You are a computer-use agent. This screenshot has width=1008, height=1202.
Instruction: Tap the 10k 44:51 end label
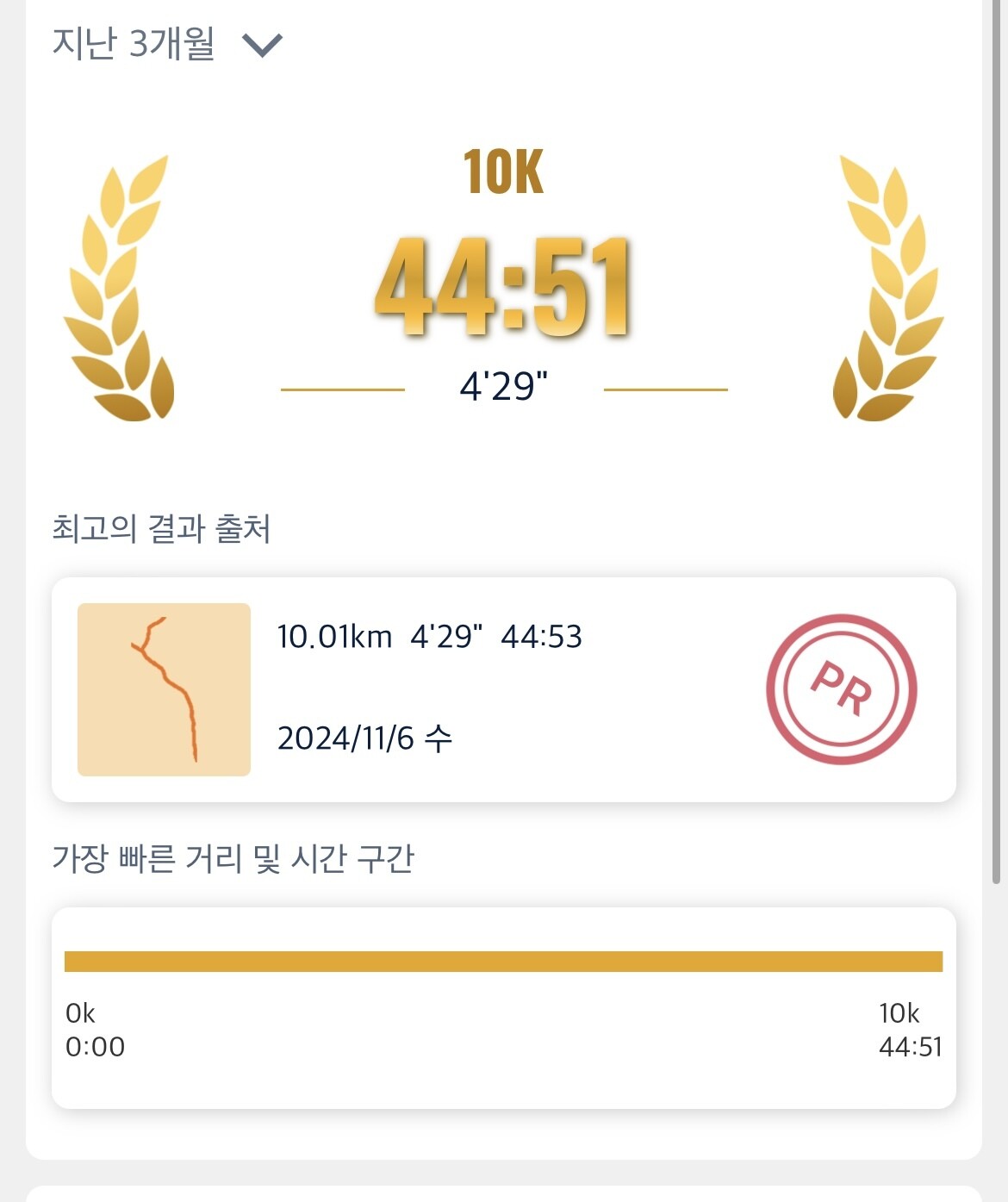912,1030
